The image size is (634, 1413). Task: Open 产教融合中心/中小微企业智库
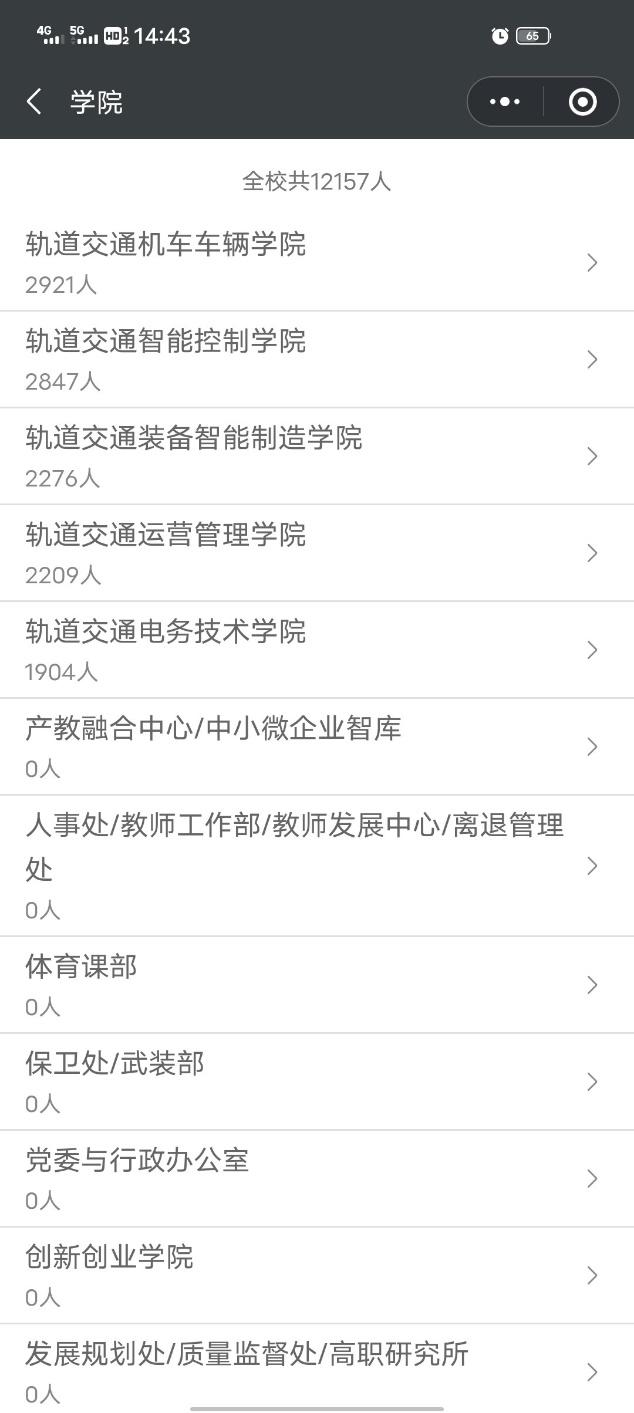pos(317,747)
